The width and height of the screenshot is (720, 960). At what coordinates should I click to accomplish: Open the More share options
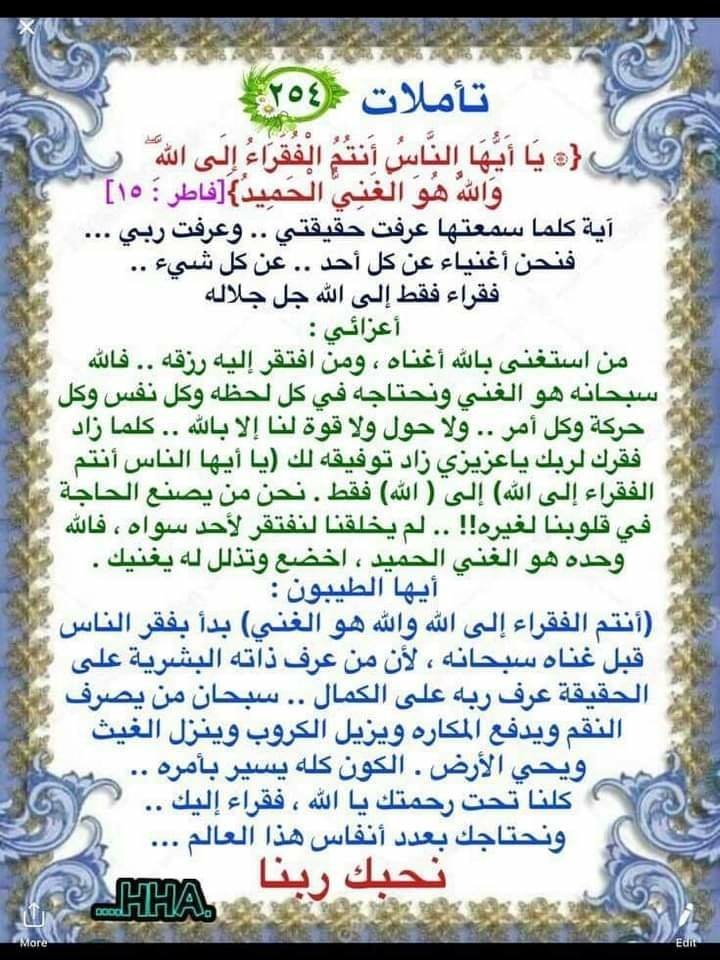[33, 920]
